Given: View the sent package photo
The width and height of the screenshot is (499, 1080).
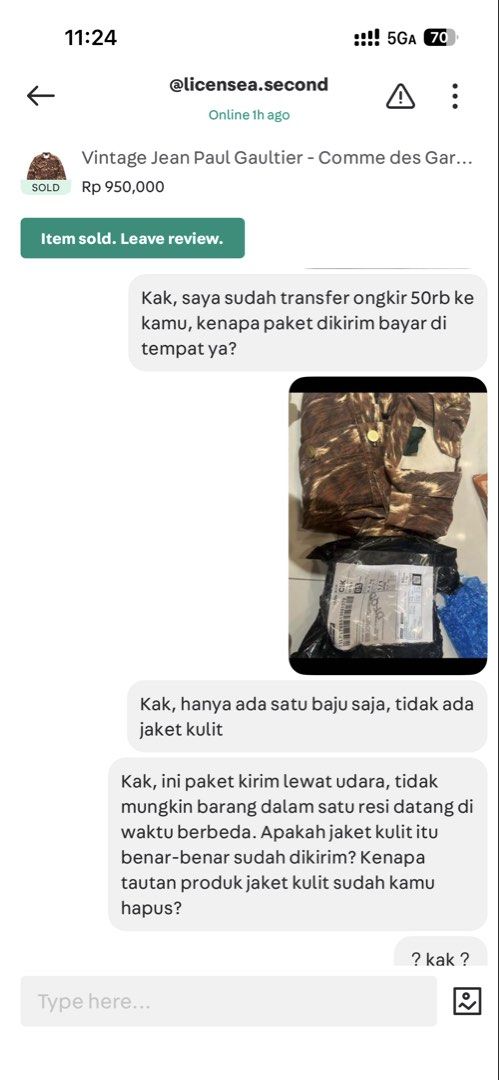Looking at the screenshot, I should [388, 526].
